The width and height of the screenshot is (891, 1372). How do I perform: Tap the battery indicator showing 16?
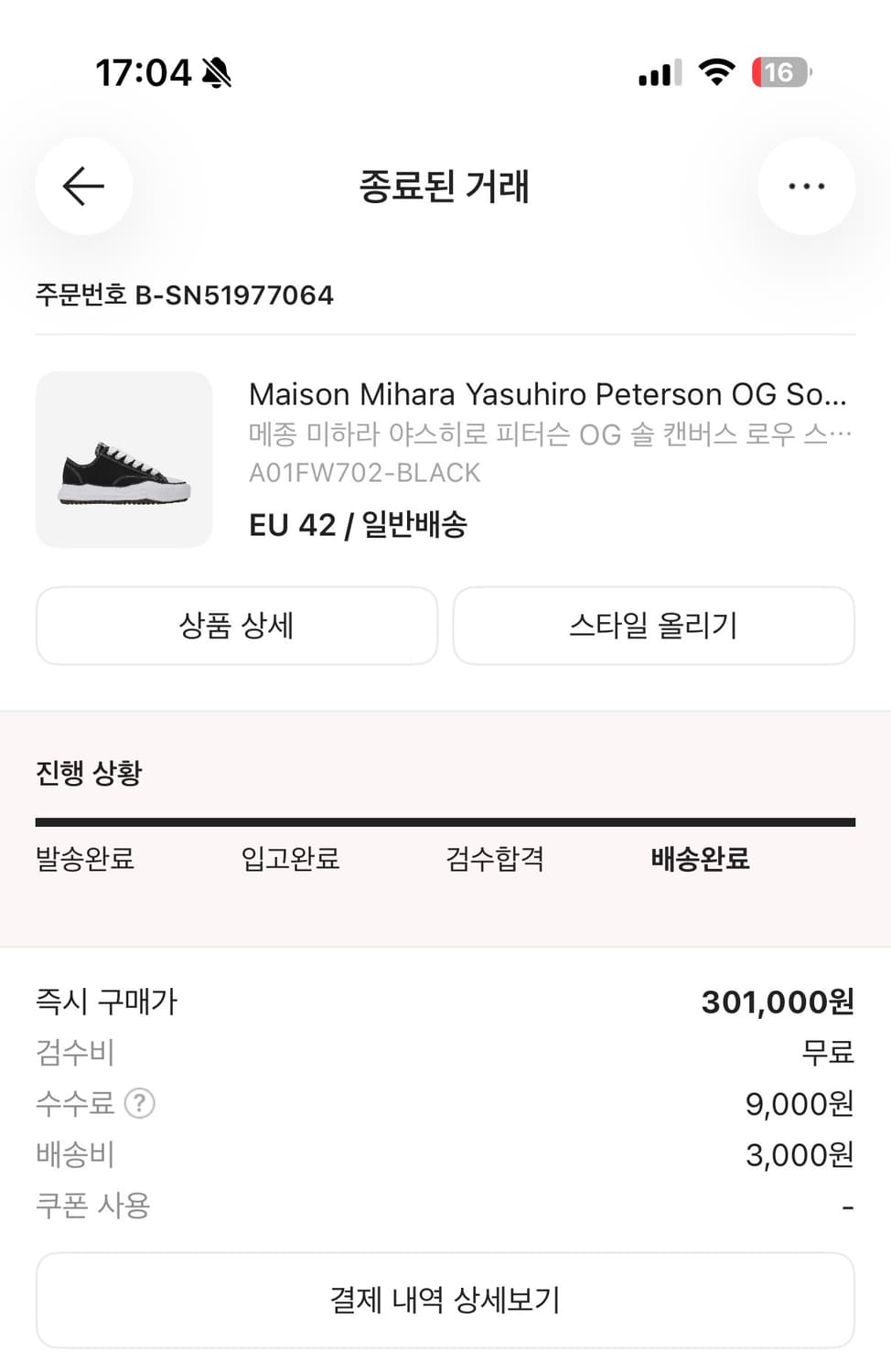777,72
